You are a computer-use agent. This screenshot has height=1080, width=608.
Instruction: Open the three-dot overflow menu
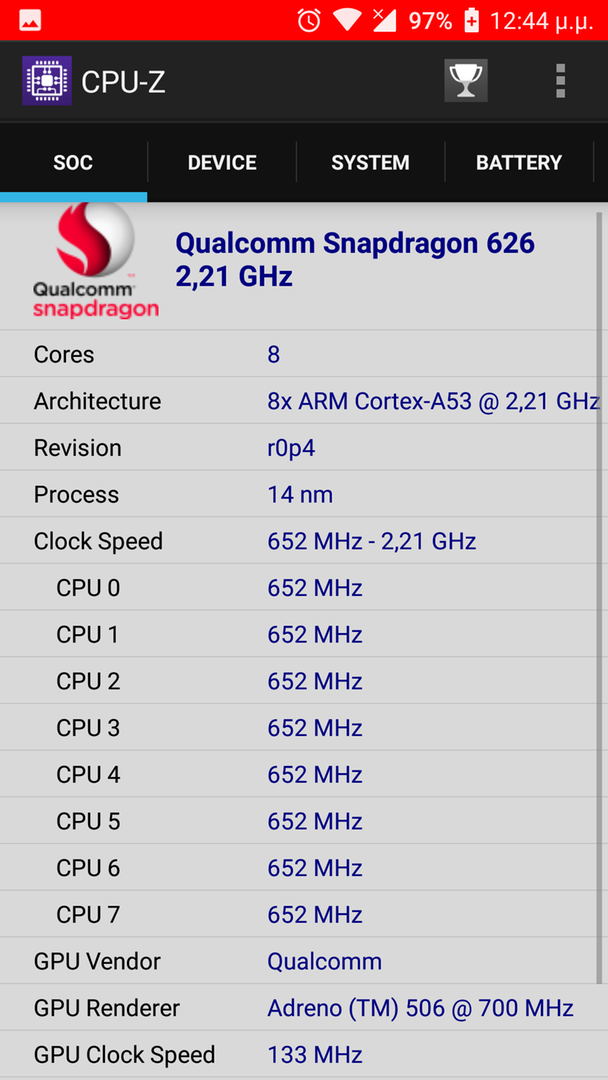click(x=560, y=81)
